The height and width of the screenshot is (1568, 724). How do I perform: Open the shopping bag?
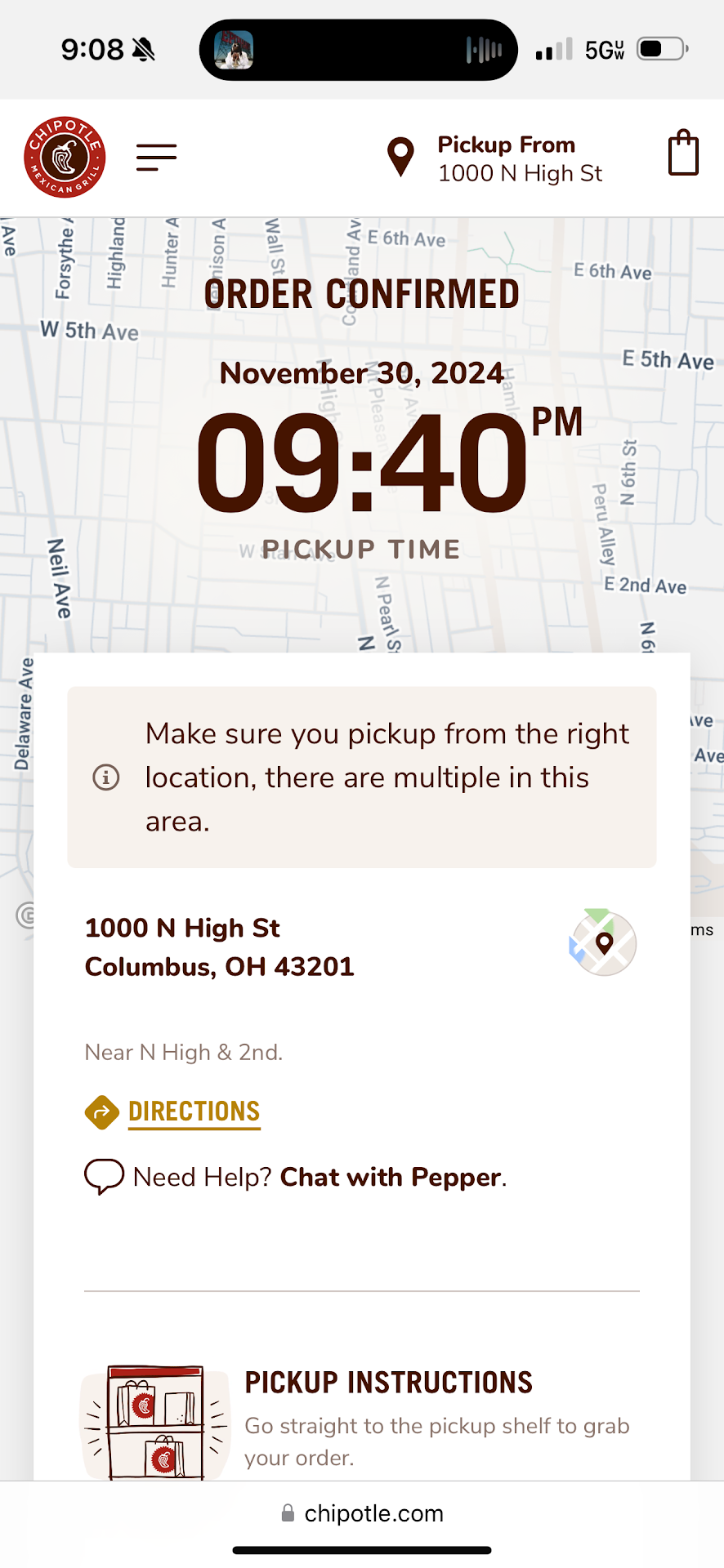point(683,154)
